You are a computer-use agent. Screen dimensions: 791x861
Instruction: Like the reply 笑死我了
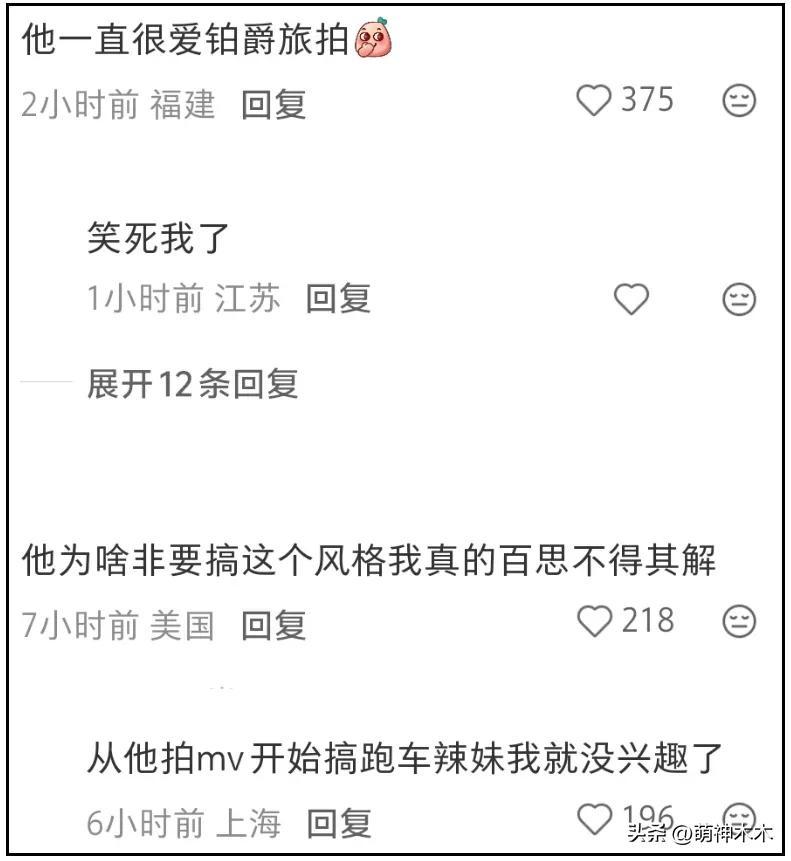tap(630, 299)
